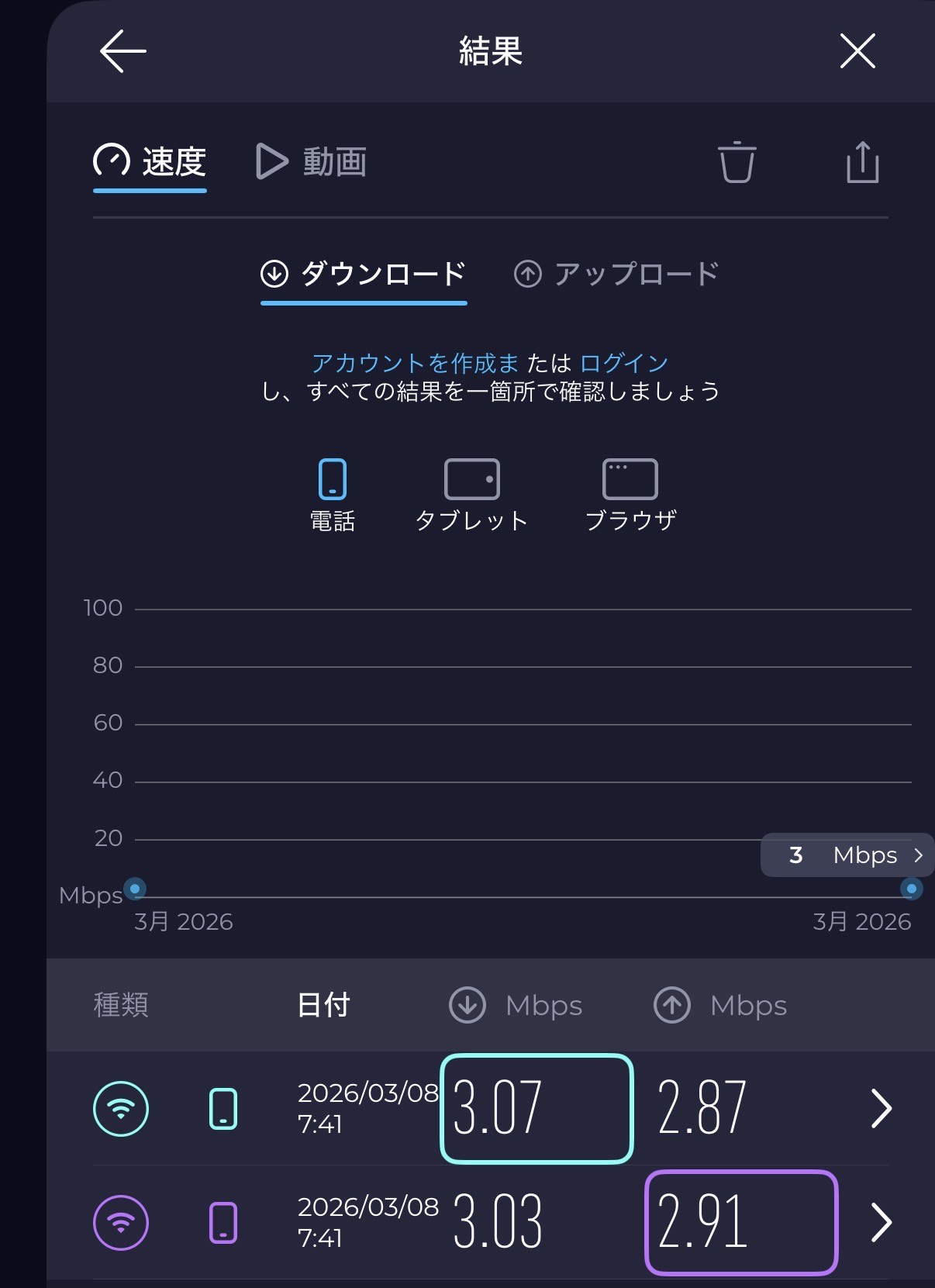935x1288 pixels.
Task: Sort by 種類 column
Action: [x=121, y=1005]
